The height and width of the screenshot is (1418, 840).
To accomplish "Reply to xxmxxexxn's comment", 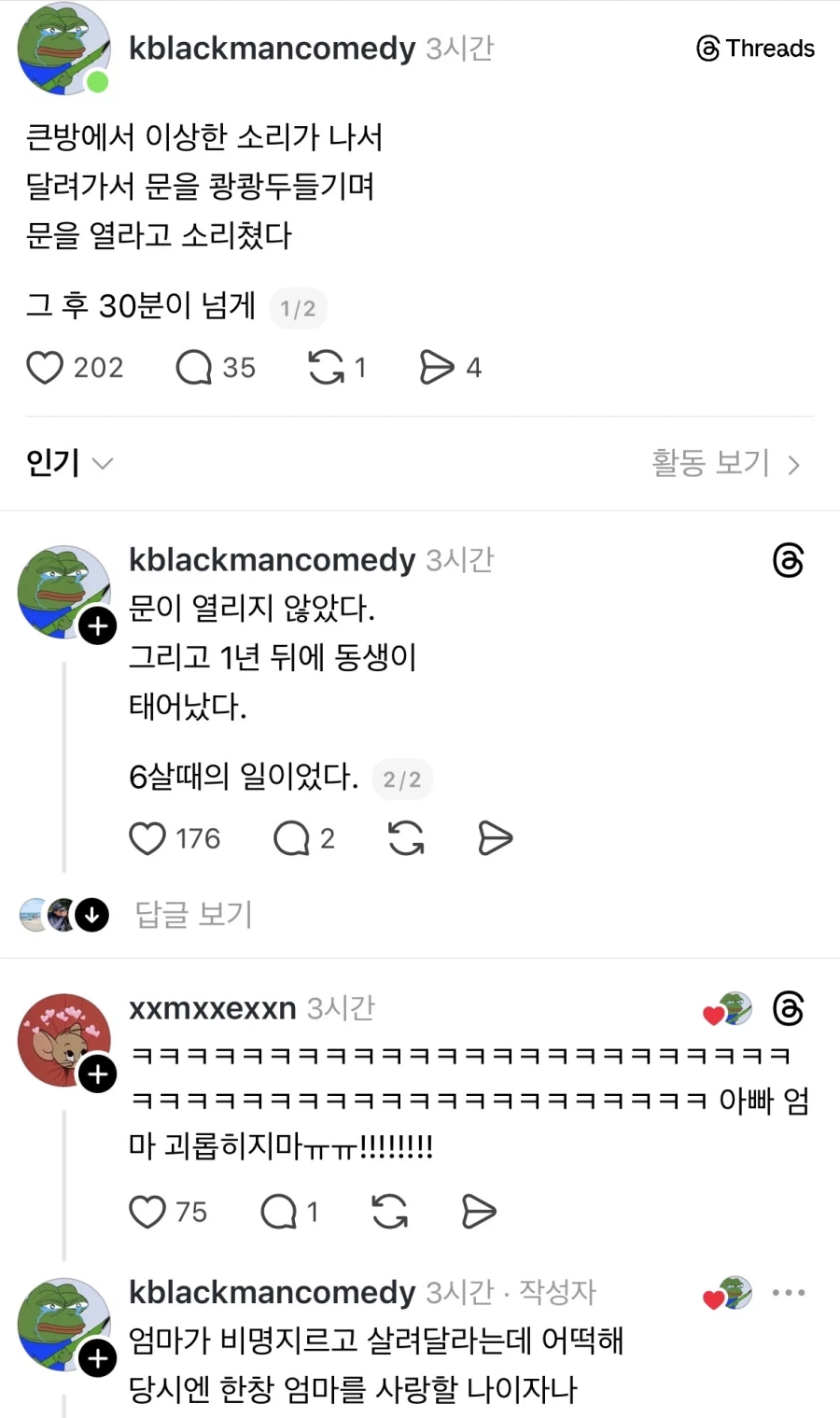I will coord(278,1212).
